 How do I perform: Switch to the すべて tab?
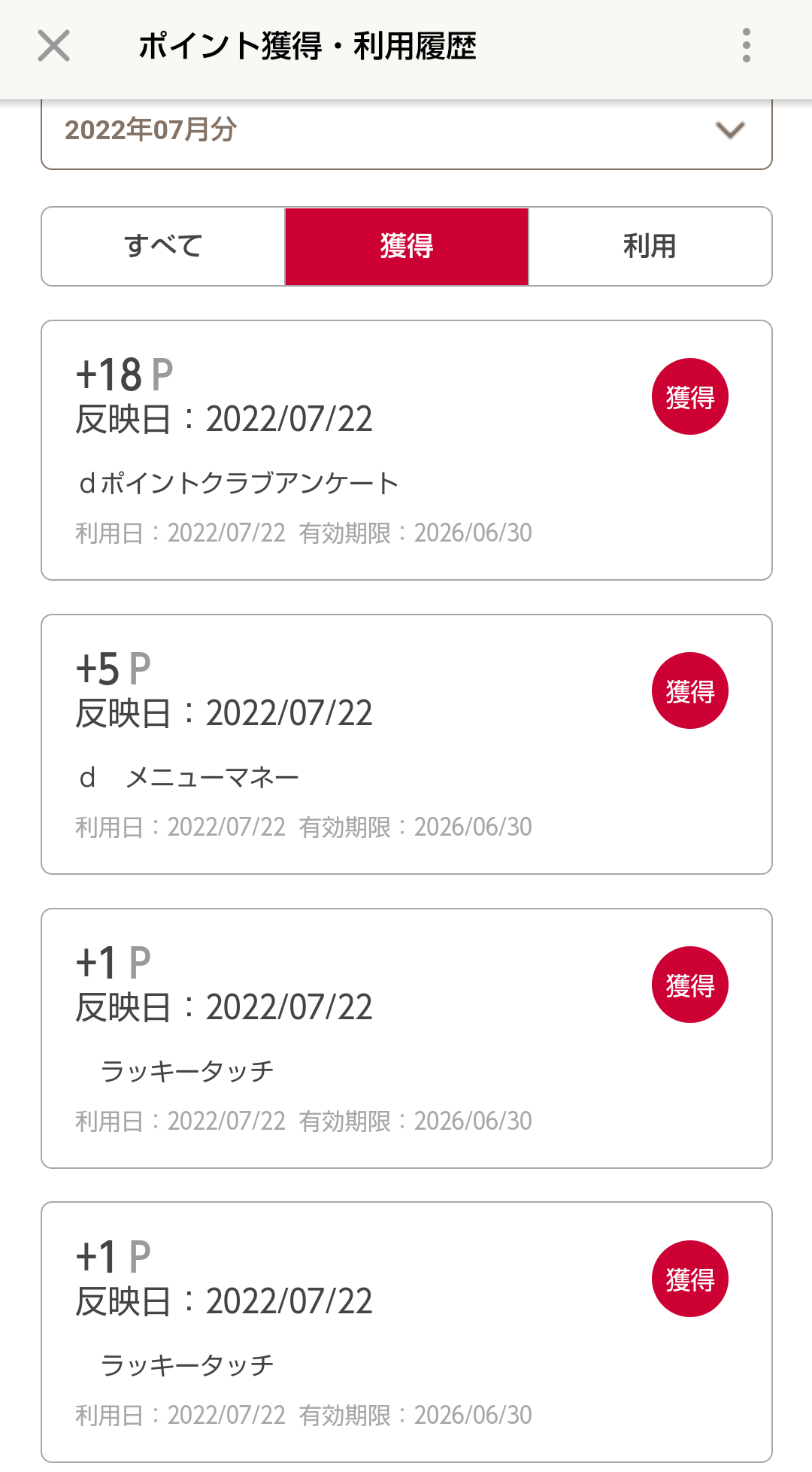click(x=163, y=247)
